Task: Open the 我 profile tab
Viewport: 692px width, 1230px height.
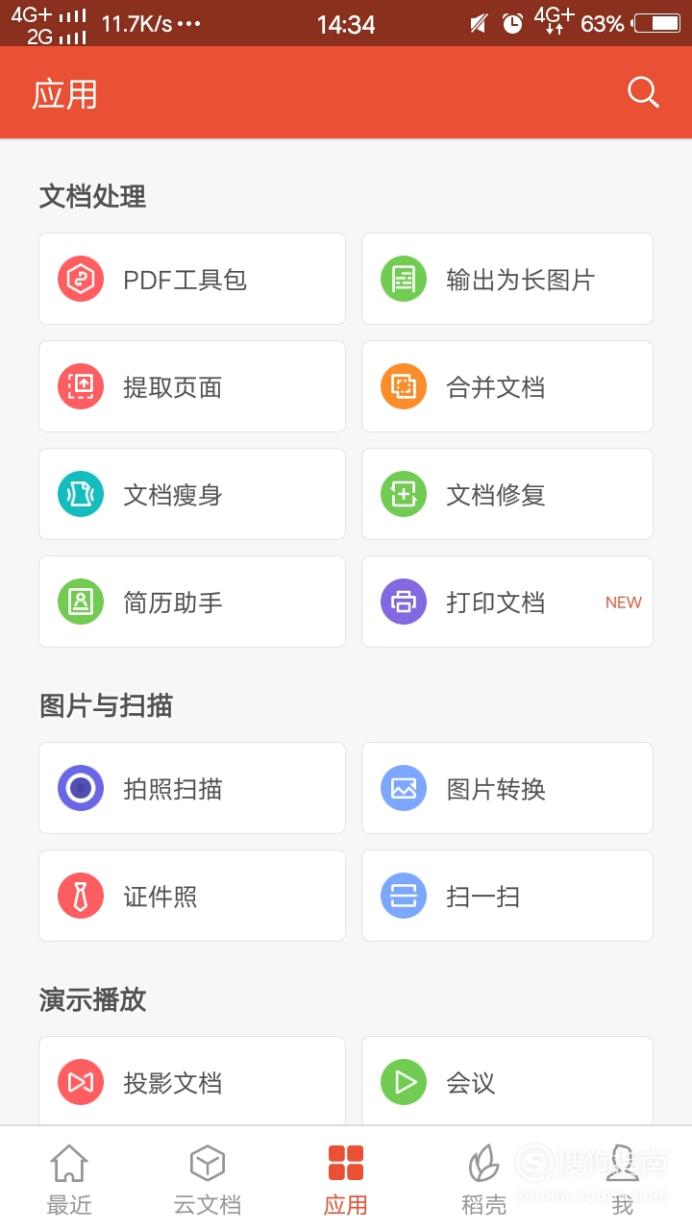Action: click(x=622, y=1179)
